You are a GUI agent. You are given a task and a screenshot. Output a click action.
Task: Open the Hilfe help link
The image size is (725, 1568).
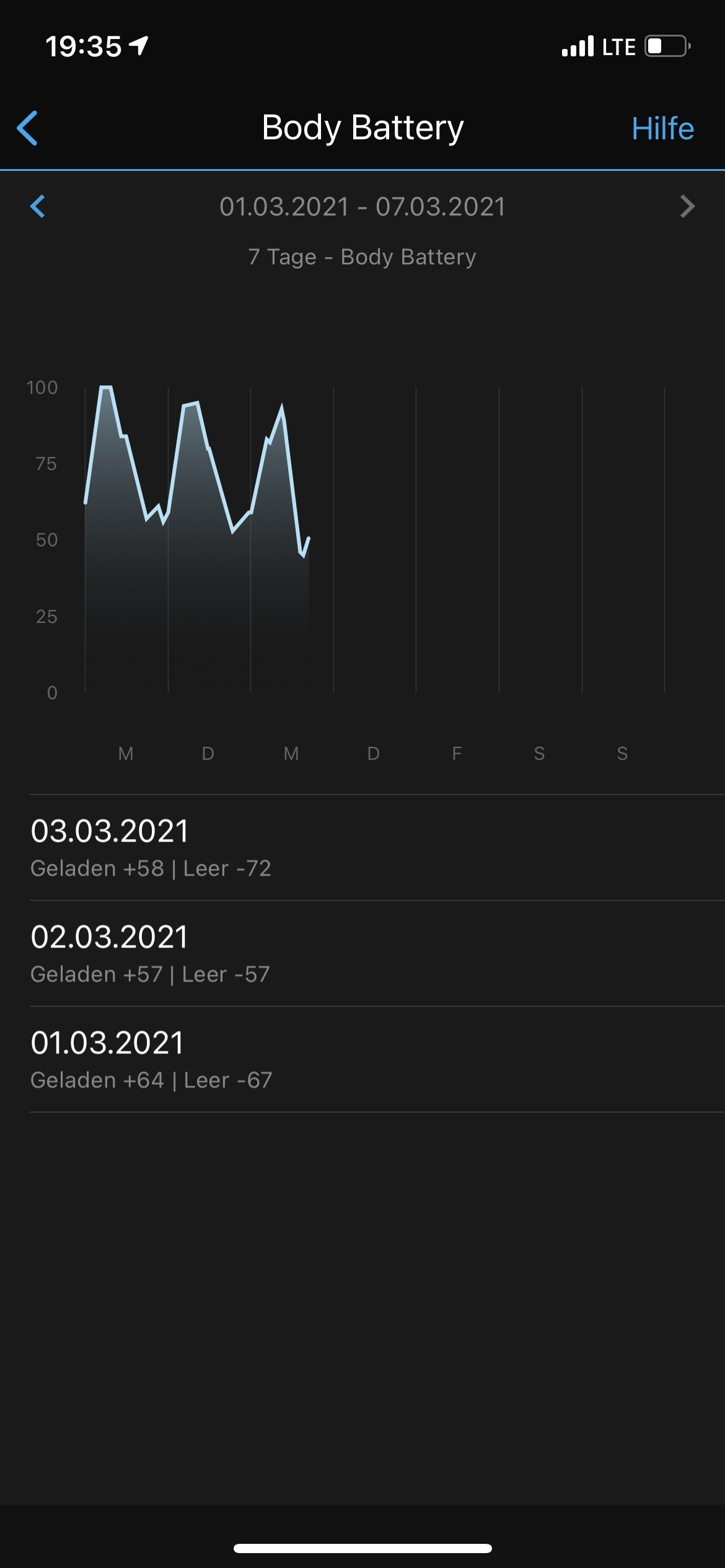pos(662,128)
